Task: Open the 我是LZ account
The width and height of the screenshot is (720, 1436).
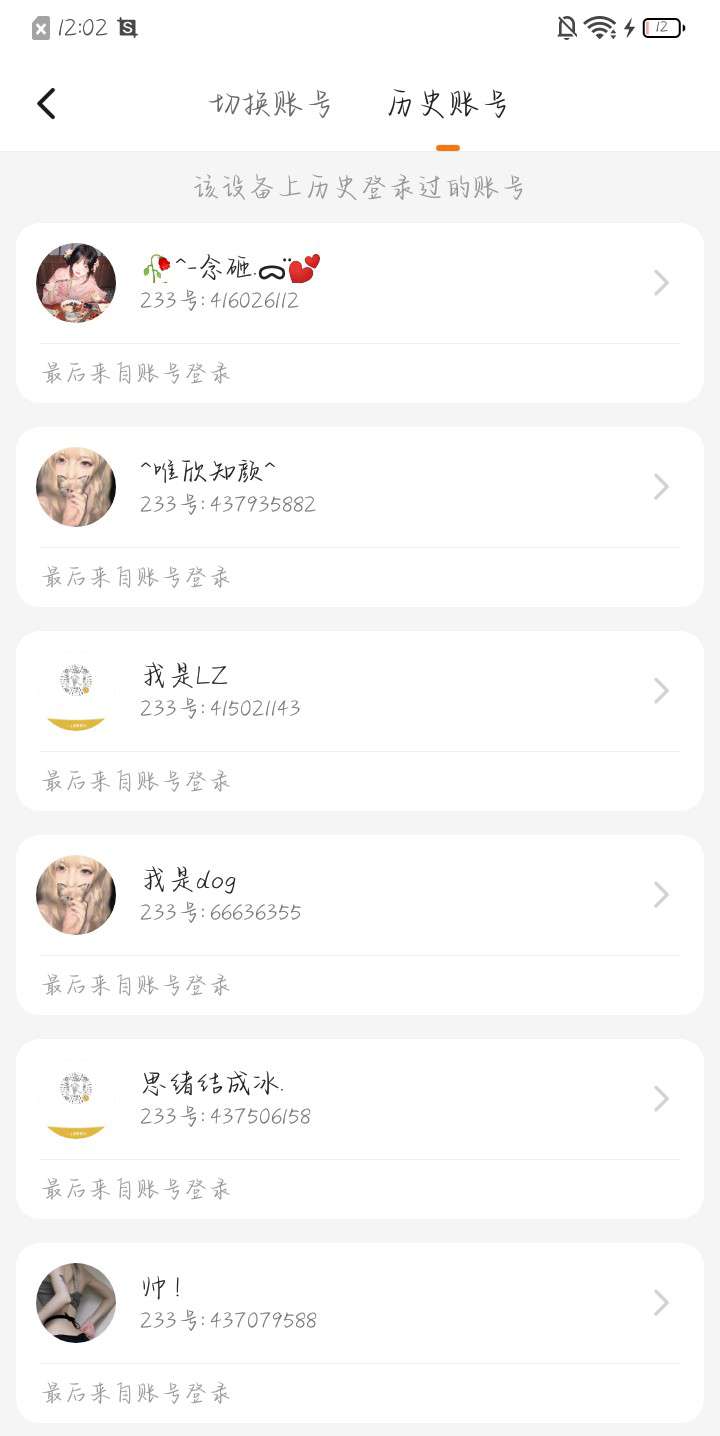Action: tap(360, 692)
